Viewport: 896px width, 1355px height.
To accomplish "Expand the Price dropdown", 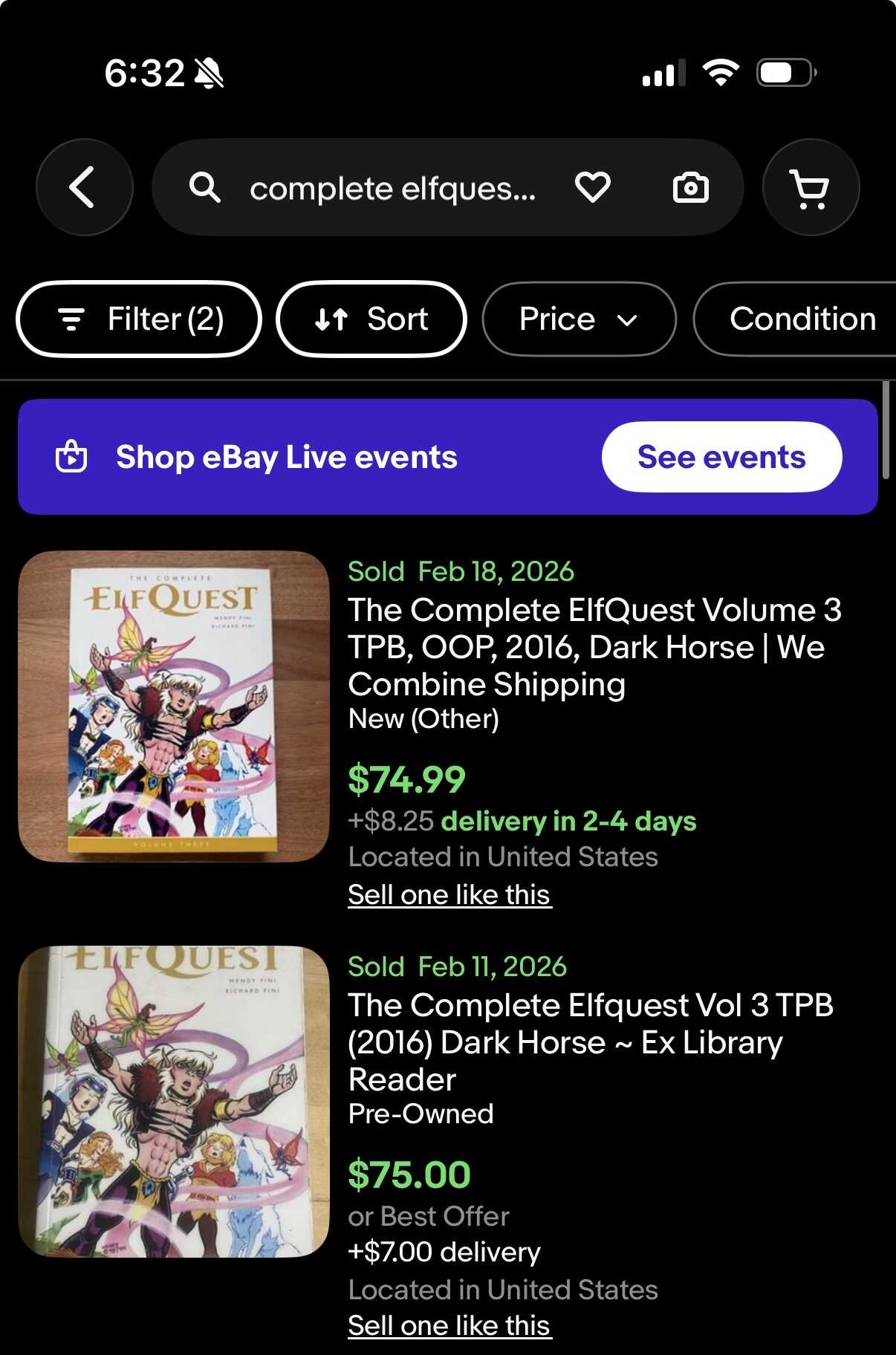I will pyautogui.click(x=579, y=319).
